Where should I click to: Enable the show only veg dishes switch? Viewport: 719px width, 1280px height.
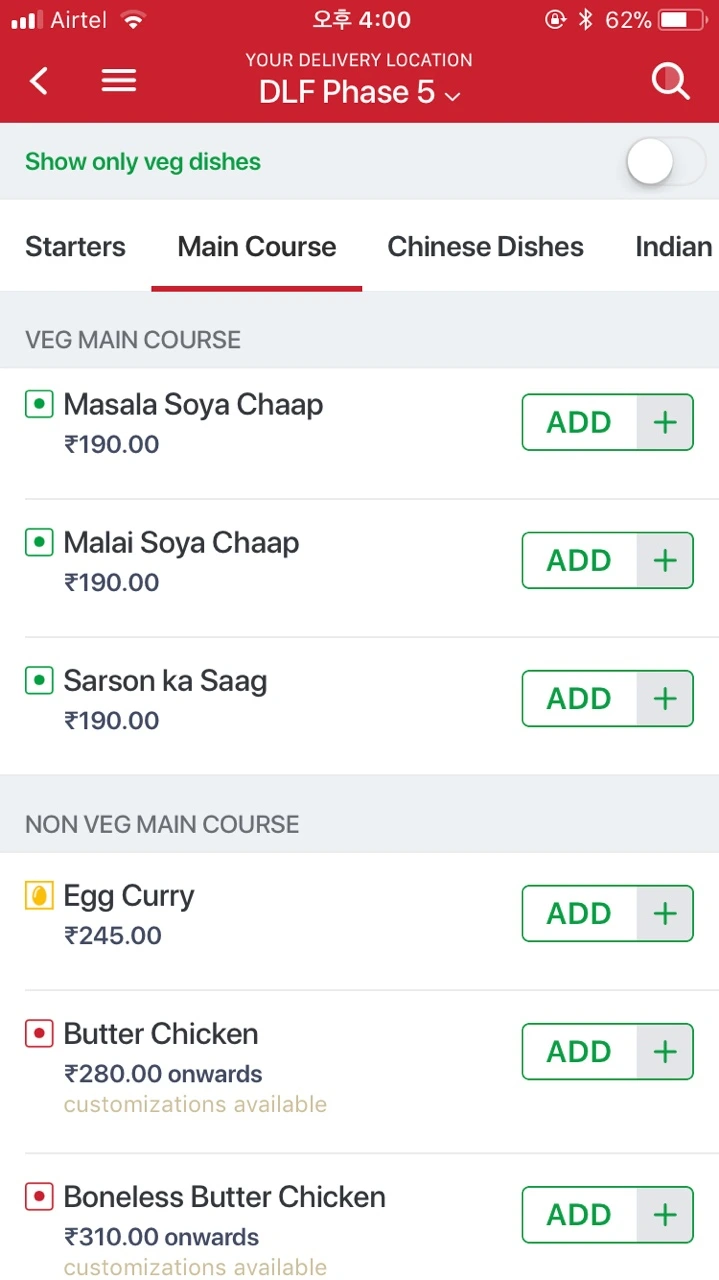[665, 162]
